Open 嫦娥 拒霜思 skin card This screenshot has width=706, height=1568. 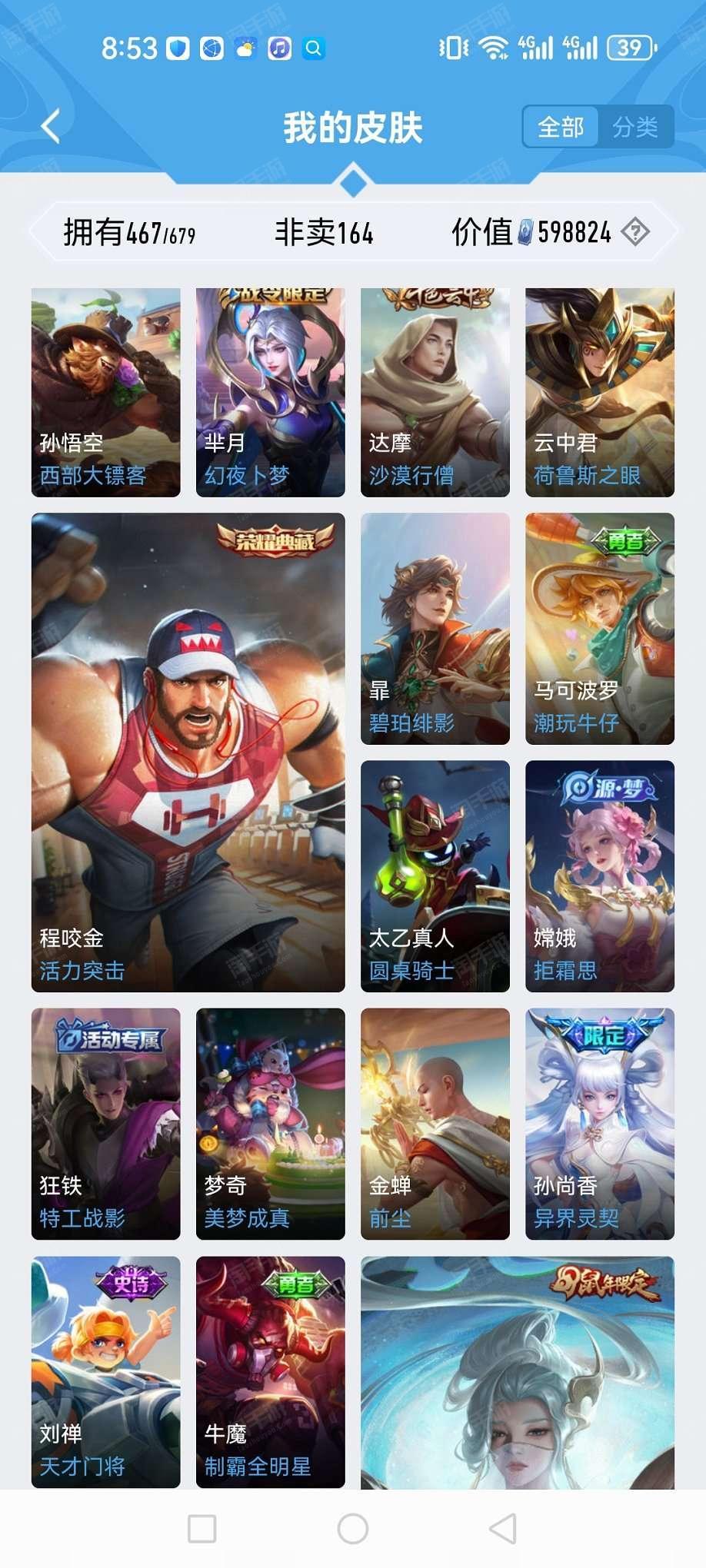[x=600, y=876]
